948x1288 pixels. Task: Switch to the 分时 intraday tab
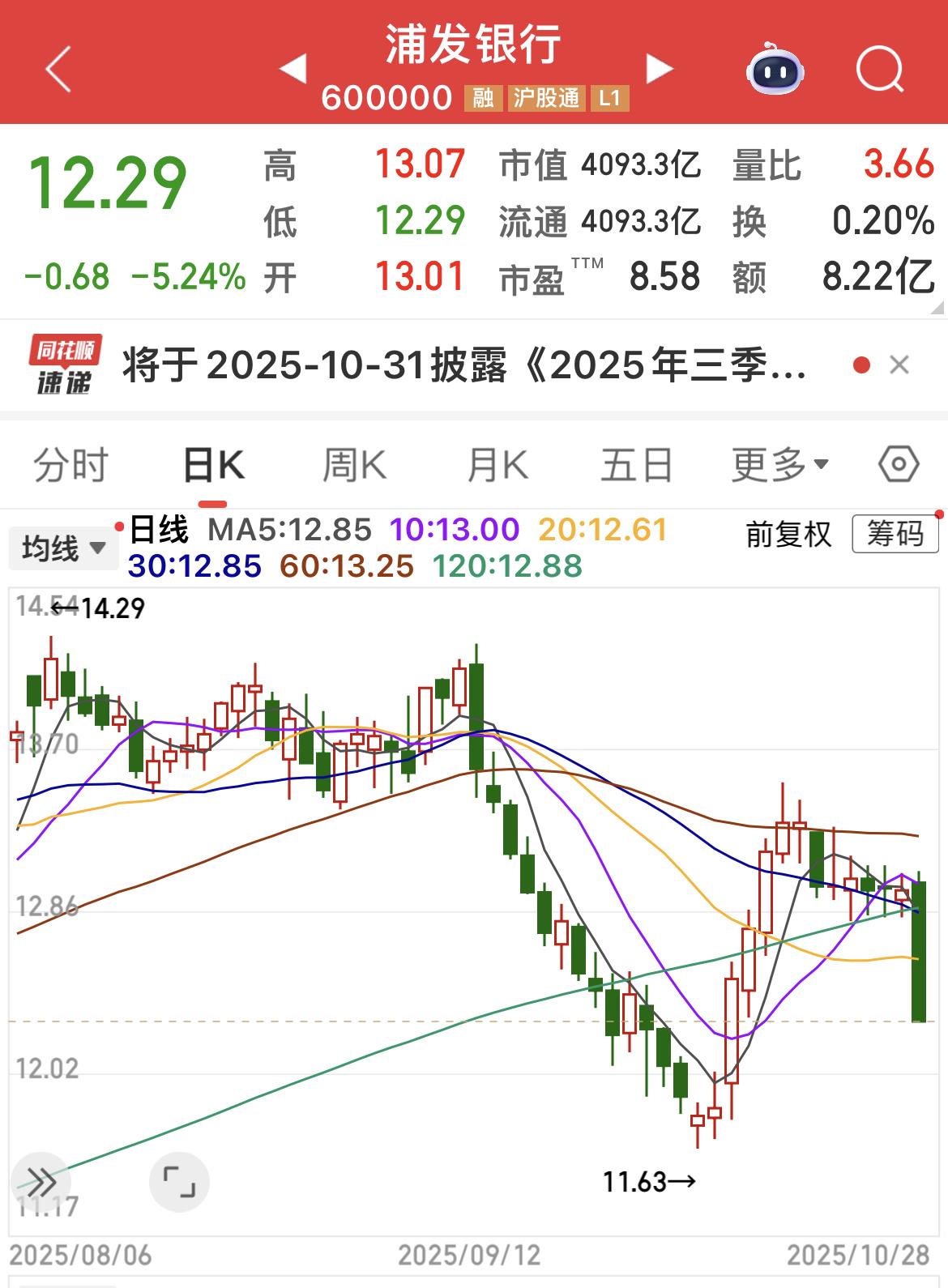pos(73,463)
